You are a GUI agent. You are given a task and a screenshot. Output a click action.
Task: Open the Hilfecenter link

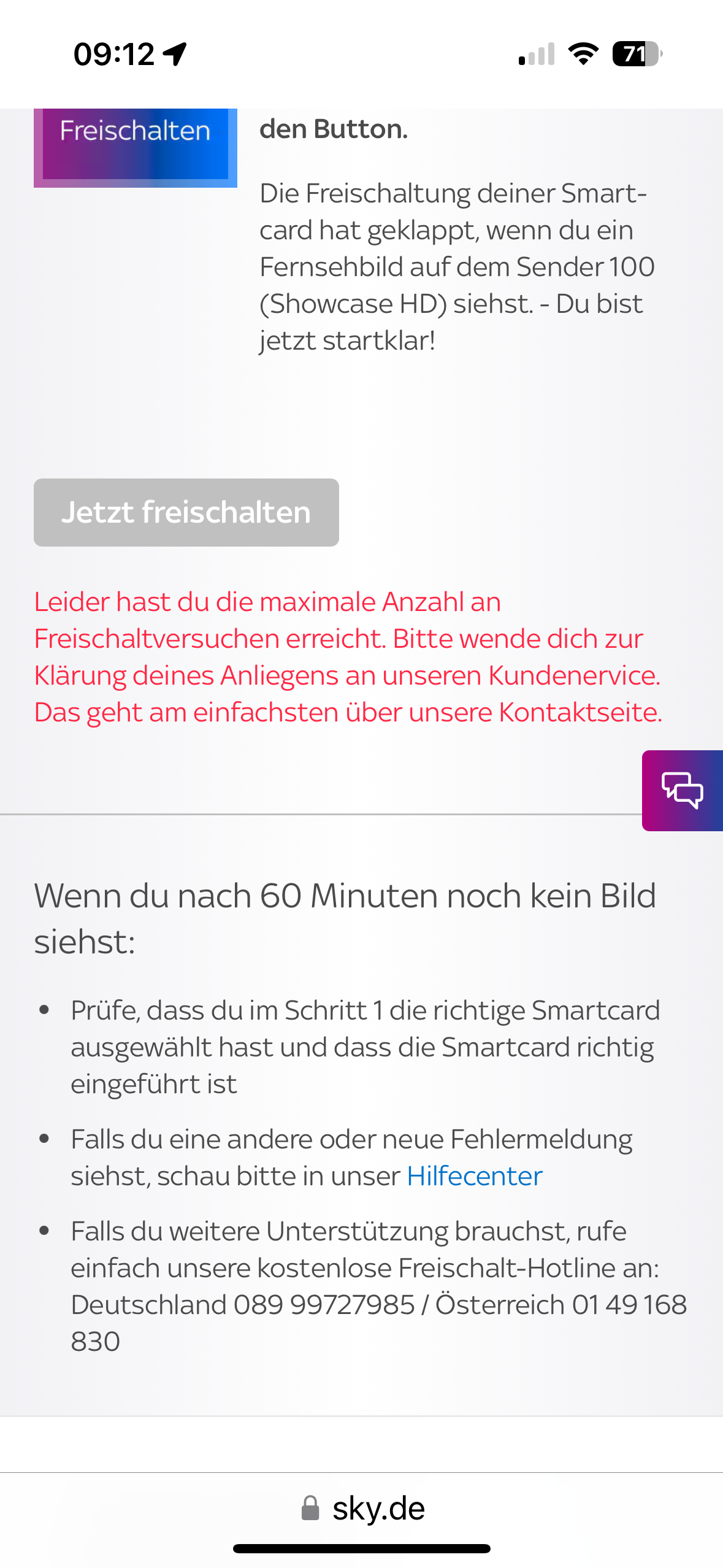[x=475, y=1176]
